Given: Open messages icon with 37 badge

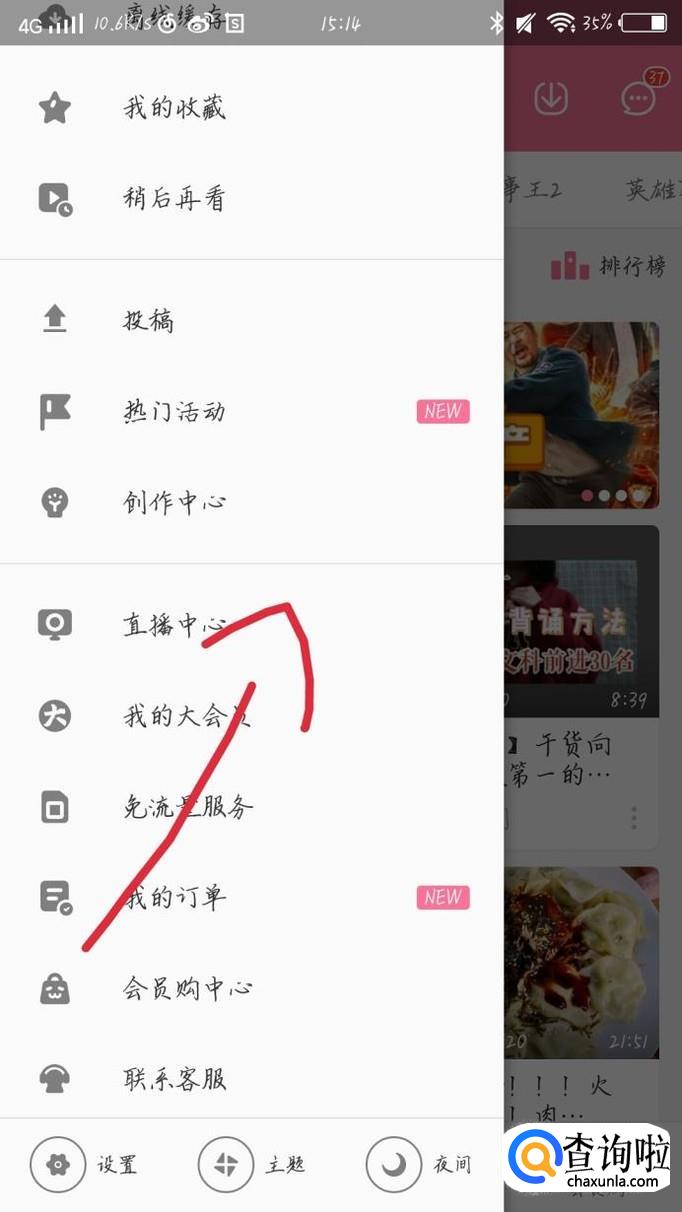Looking at the screenshot, I should click(x=641, y=95).
